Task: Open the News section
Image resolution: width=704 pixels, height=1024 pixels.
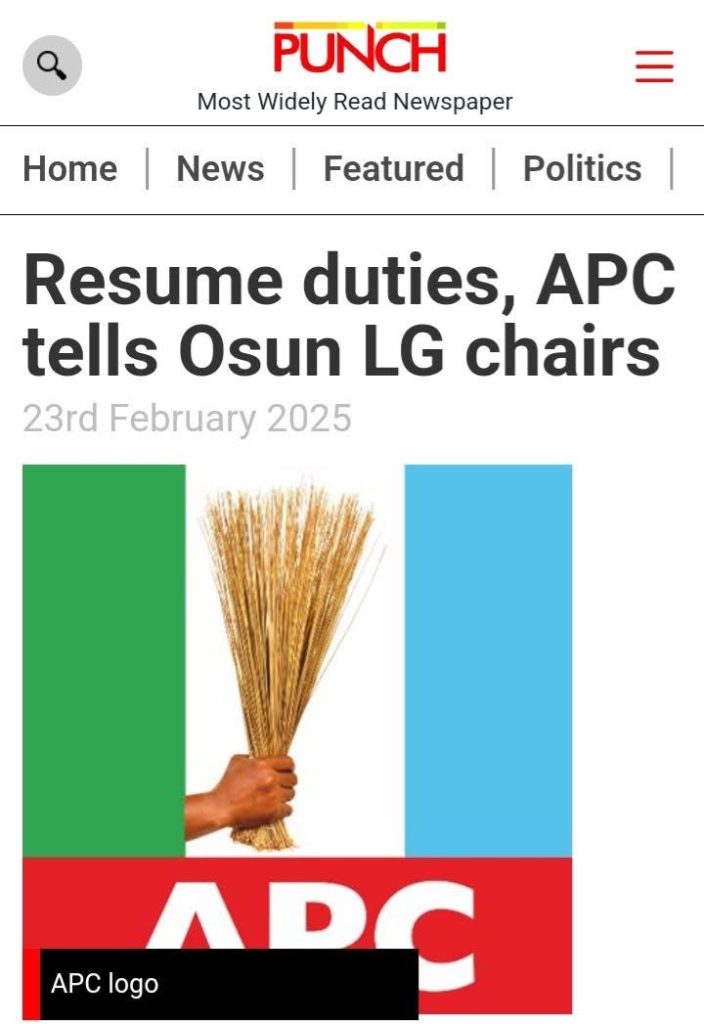Action: (220, 169)
